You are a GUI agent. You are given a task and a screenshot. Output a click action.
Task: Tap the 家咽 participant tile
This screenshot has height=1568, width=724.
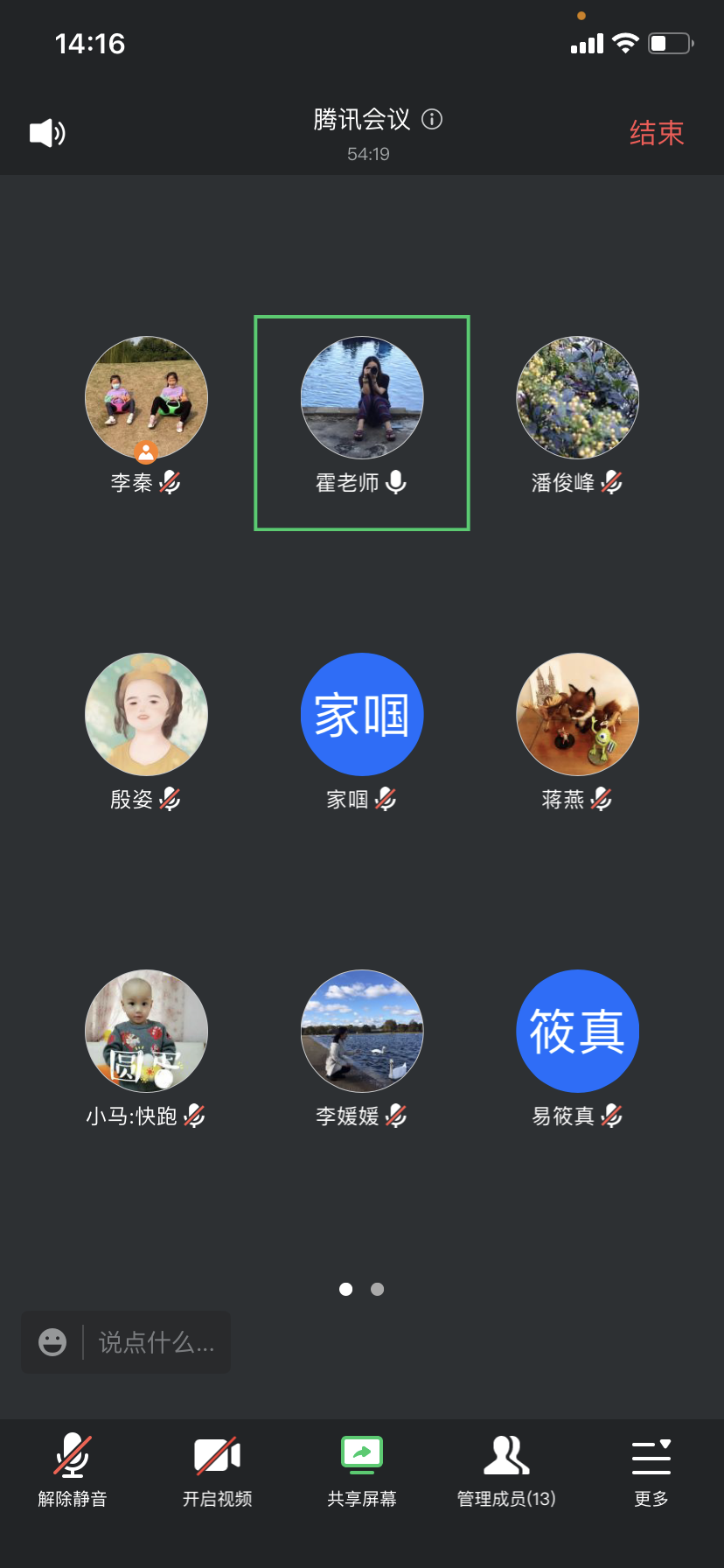(362, 714)
